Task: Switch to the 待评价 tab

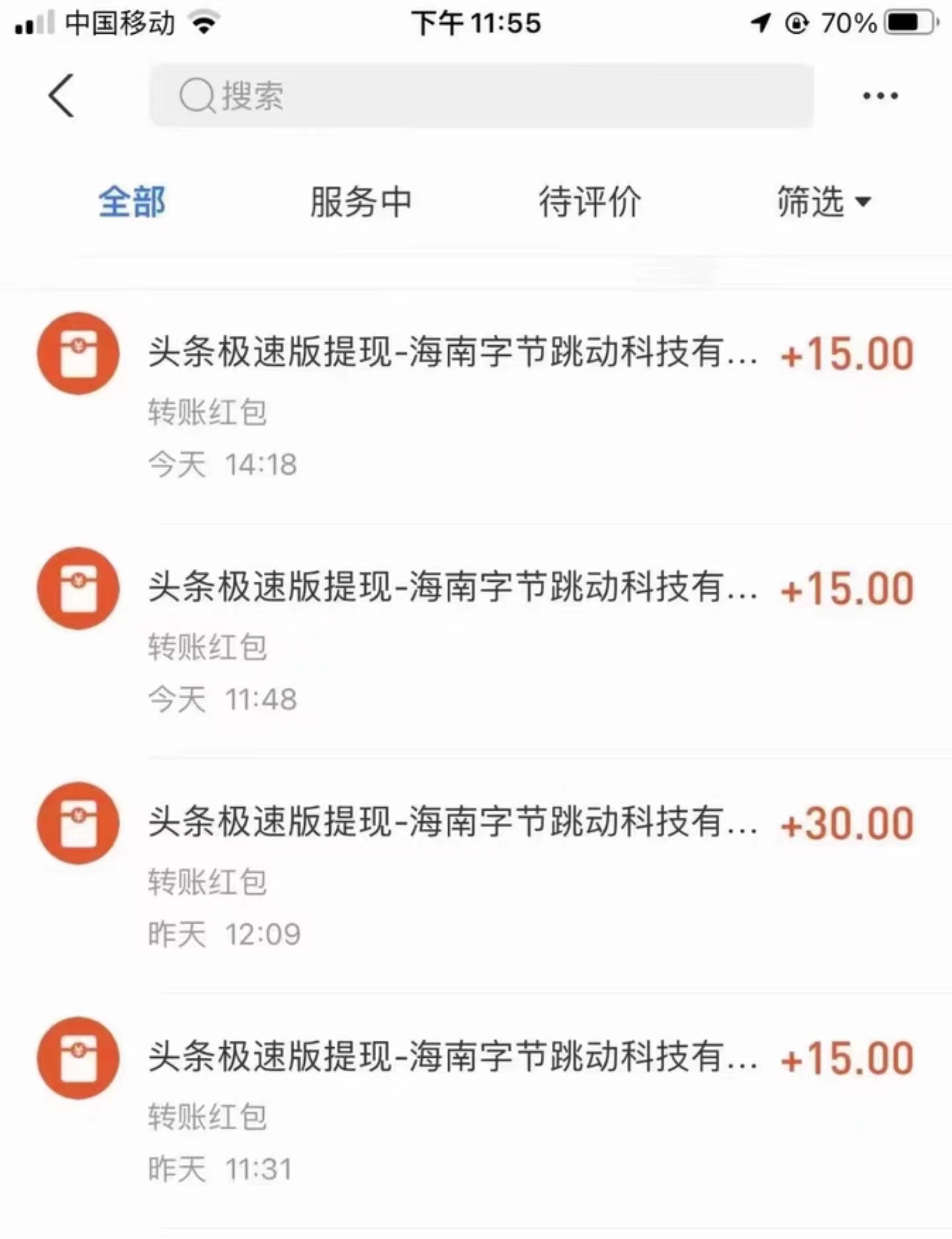Action: pyautogui.click(x=589, y=203)
